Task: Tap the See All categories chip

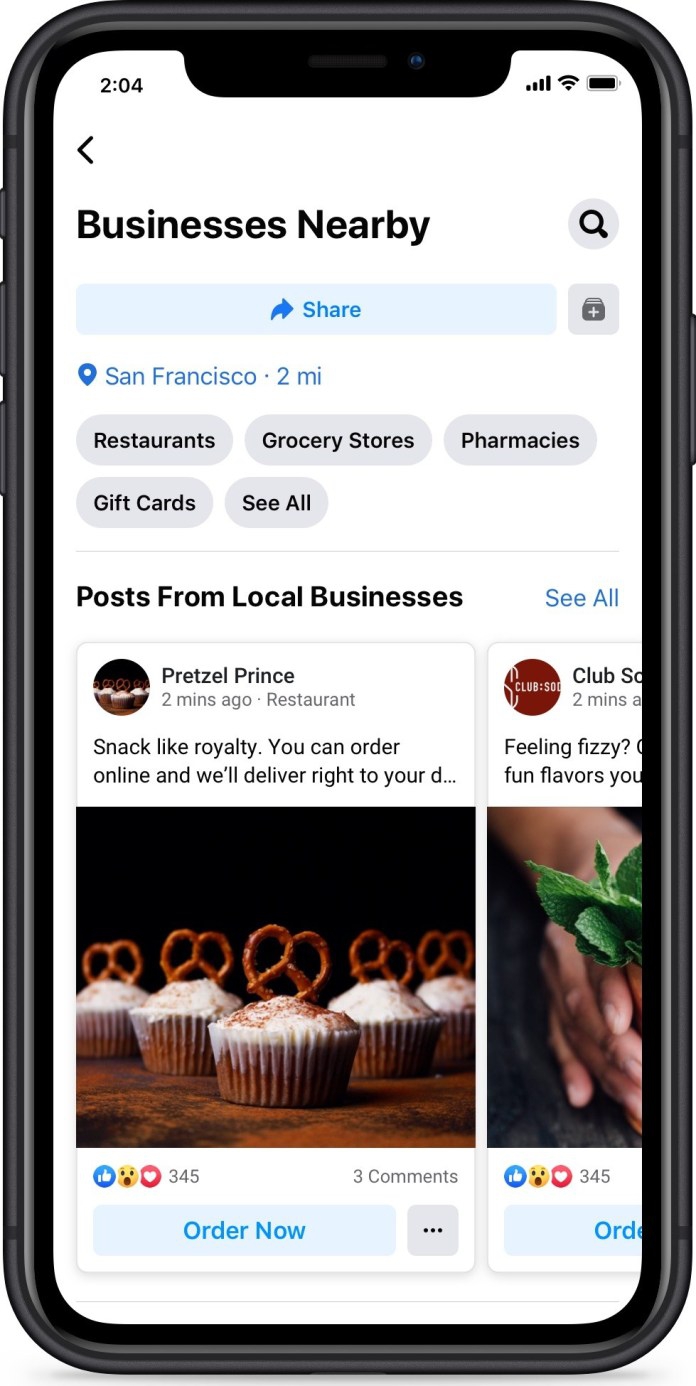Action: [276, 503]
